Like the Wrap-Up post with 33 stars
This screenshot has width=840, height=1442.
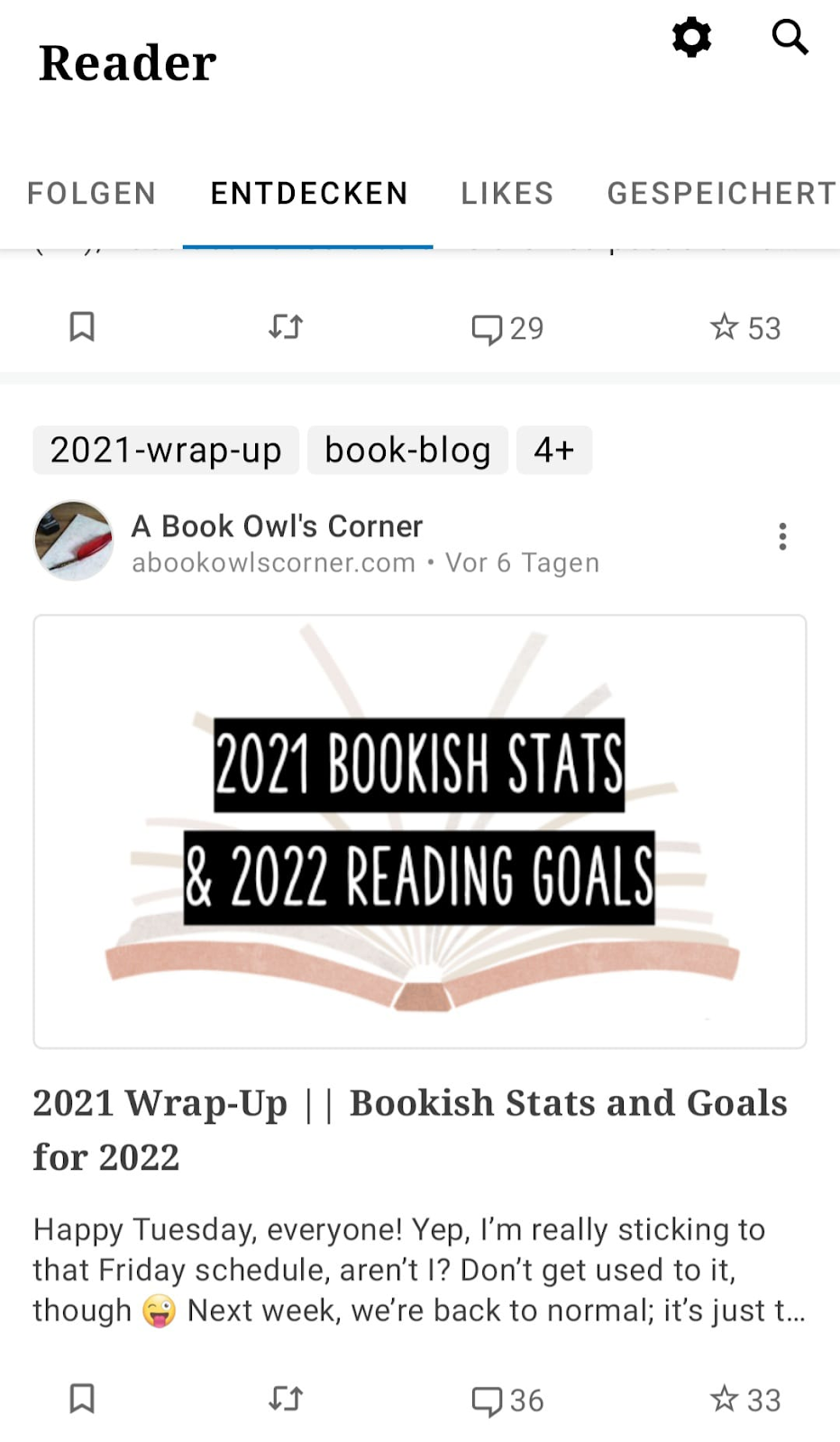(744, 1400)
